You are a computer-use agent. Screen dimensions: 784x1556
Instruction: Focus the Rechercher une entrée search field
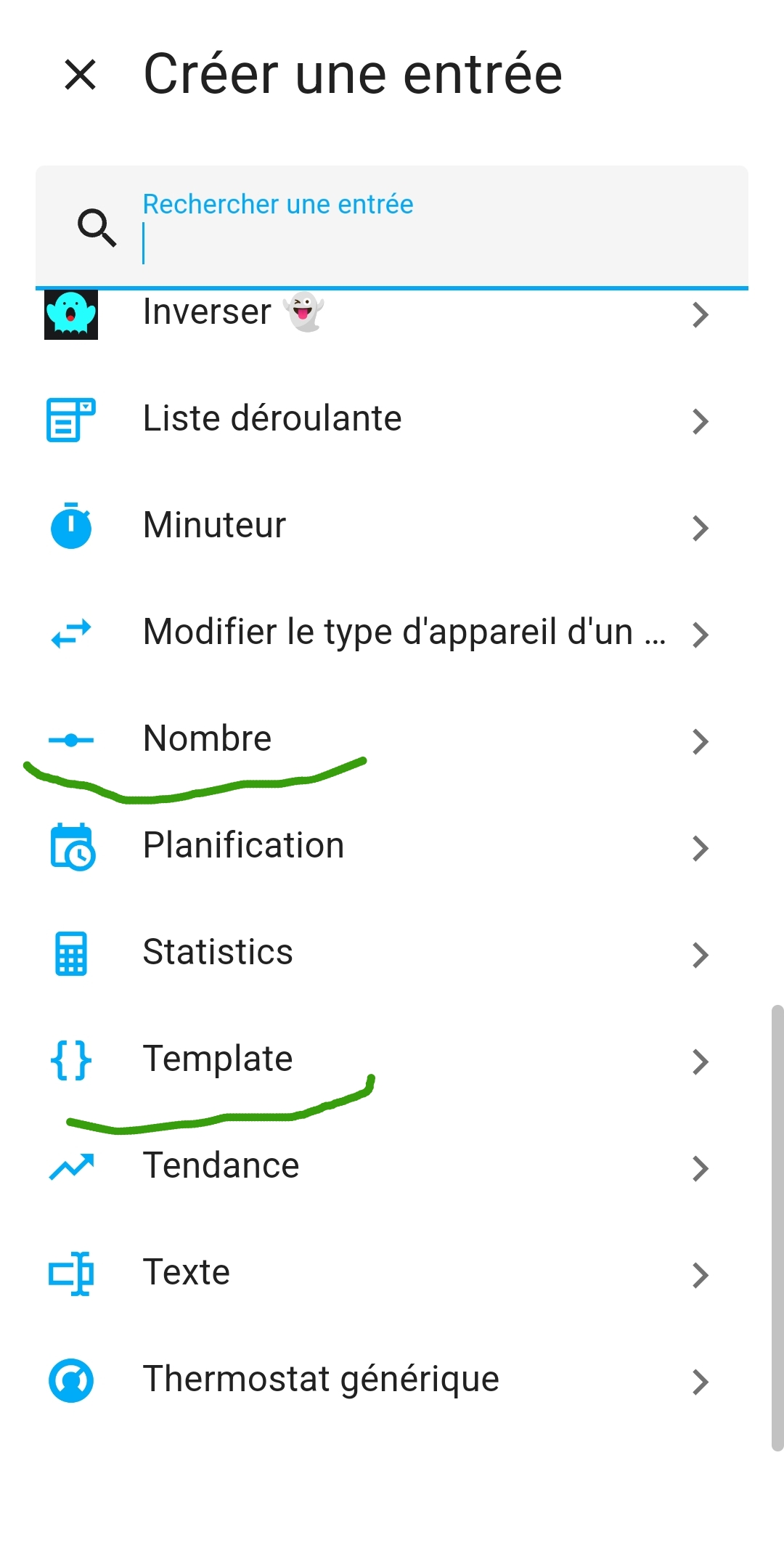[392, 227]
